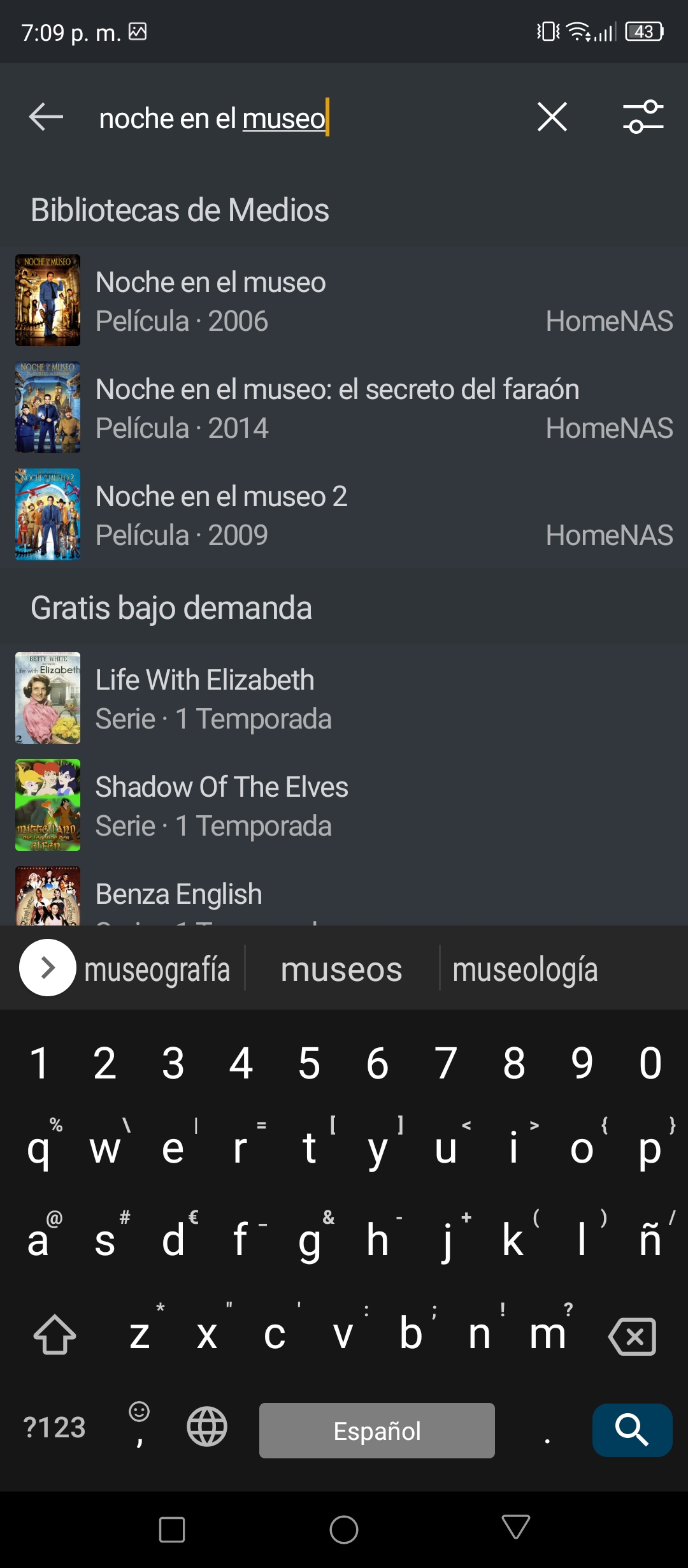Go back from the search screen
This screenshot has width=688, height=1568.
[x=46, y=117]
